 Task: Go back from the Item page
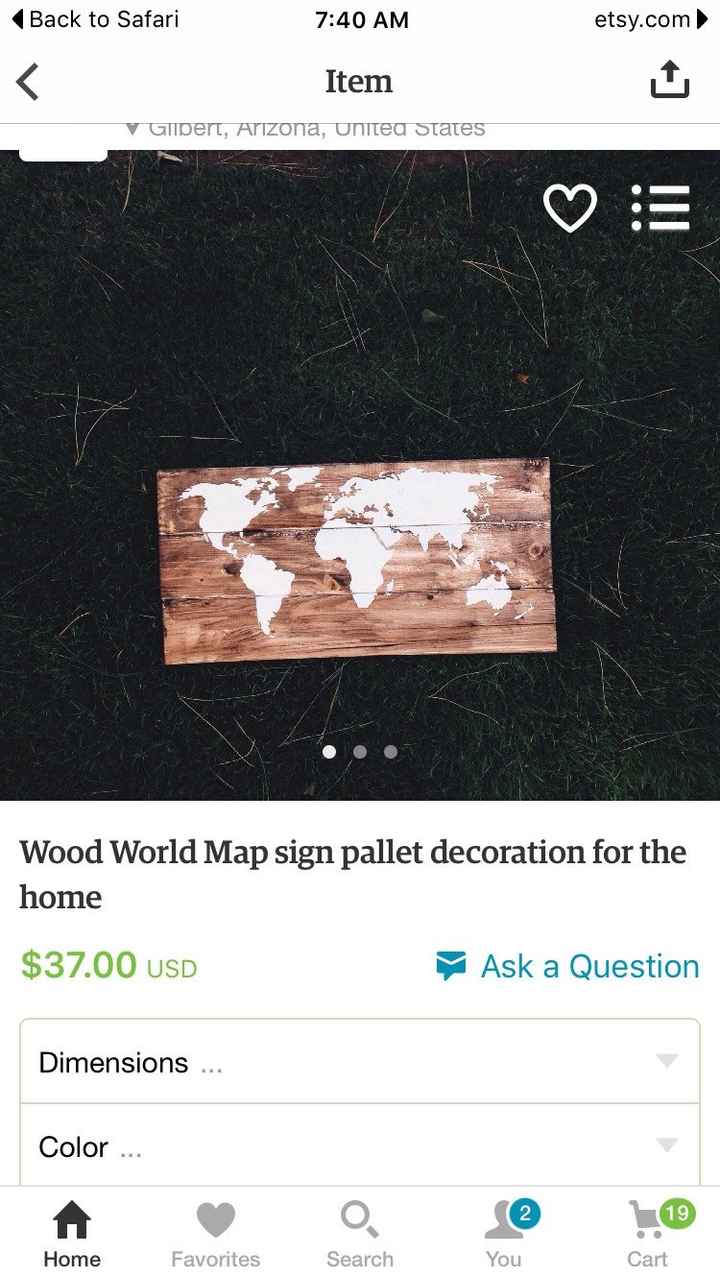(29, 81)
